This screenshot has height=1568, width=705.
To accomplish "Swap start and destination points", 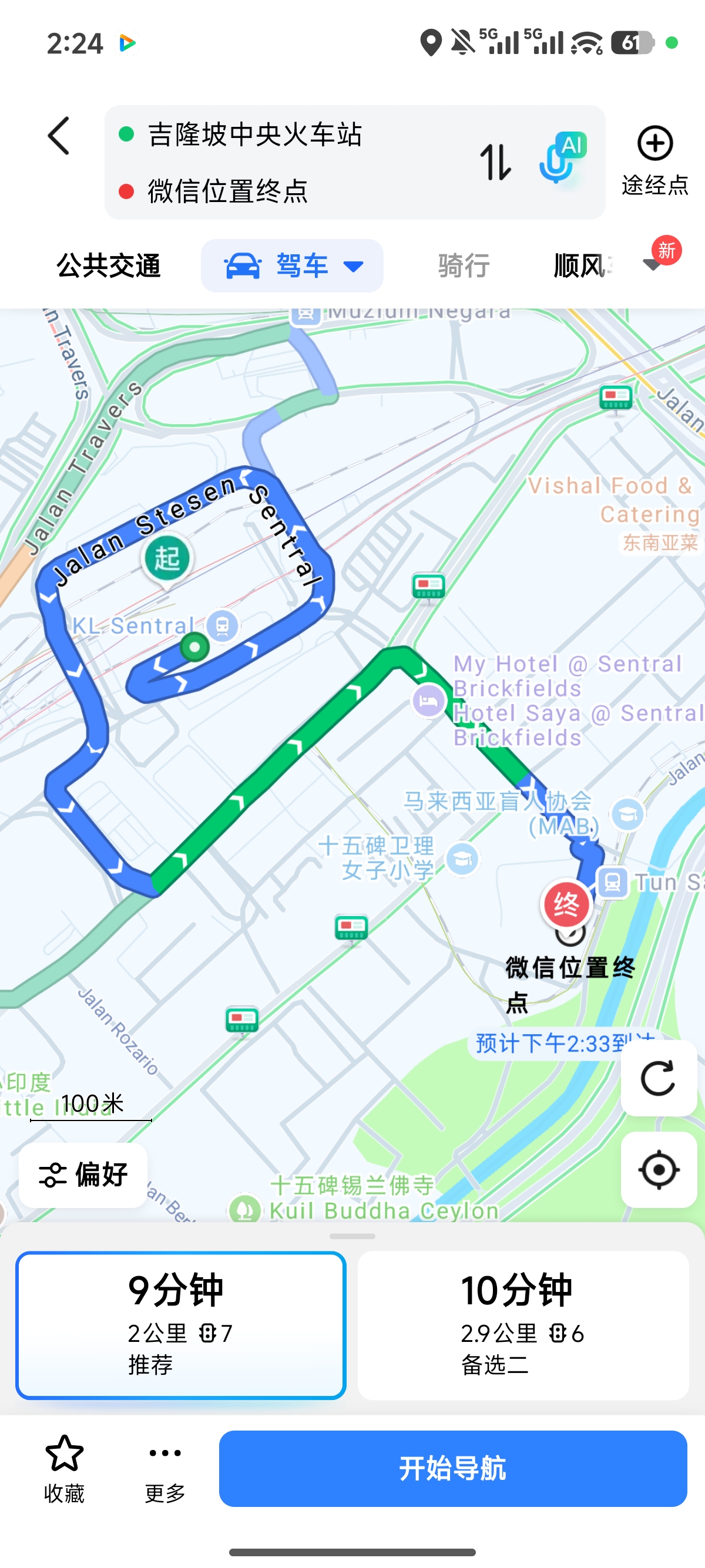I will 495,162.
